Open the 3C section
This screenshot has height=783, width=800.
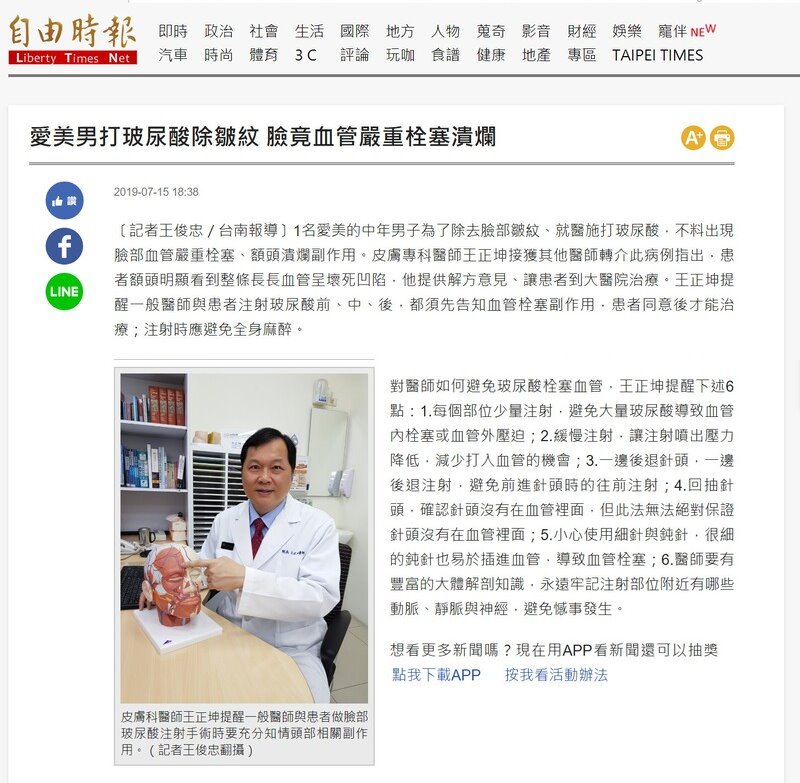pyautogui.click(x=305, y=55)
